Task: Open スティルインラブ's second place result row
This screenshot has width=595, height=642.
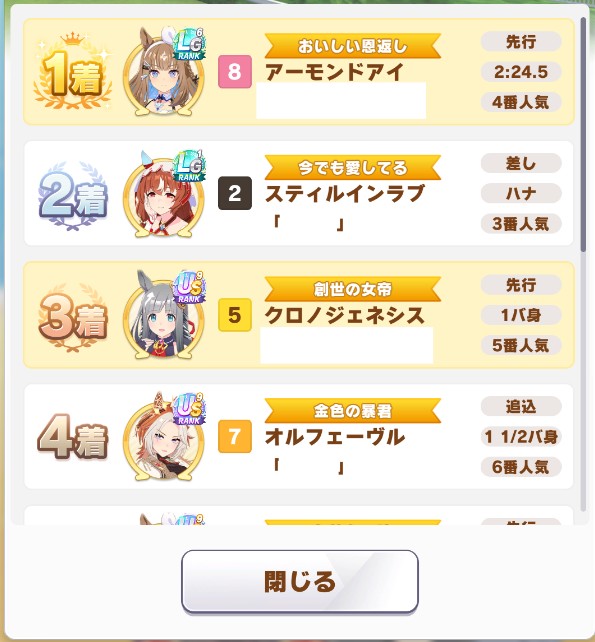Action: [x=299, y=193]
